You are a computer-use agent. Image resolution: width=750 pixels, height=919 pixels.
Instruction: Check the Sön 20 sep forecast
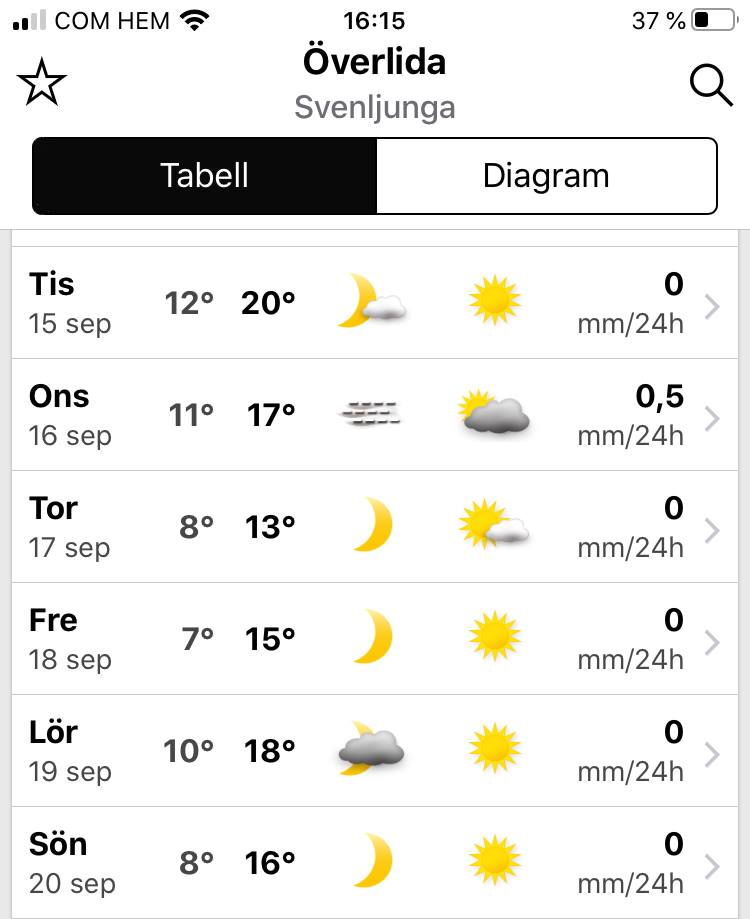(x=375, y=862)
